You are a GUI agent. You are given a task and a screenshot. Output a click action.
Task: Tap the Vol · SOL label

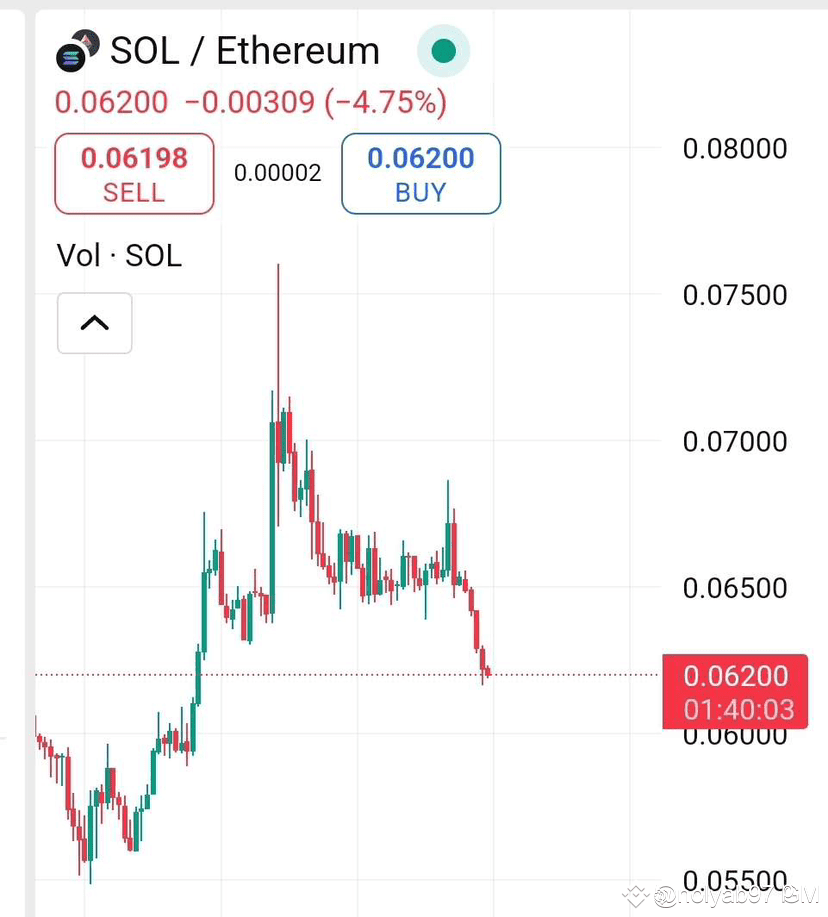(x=119, y=256)
